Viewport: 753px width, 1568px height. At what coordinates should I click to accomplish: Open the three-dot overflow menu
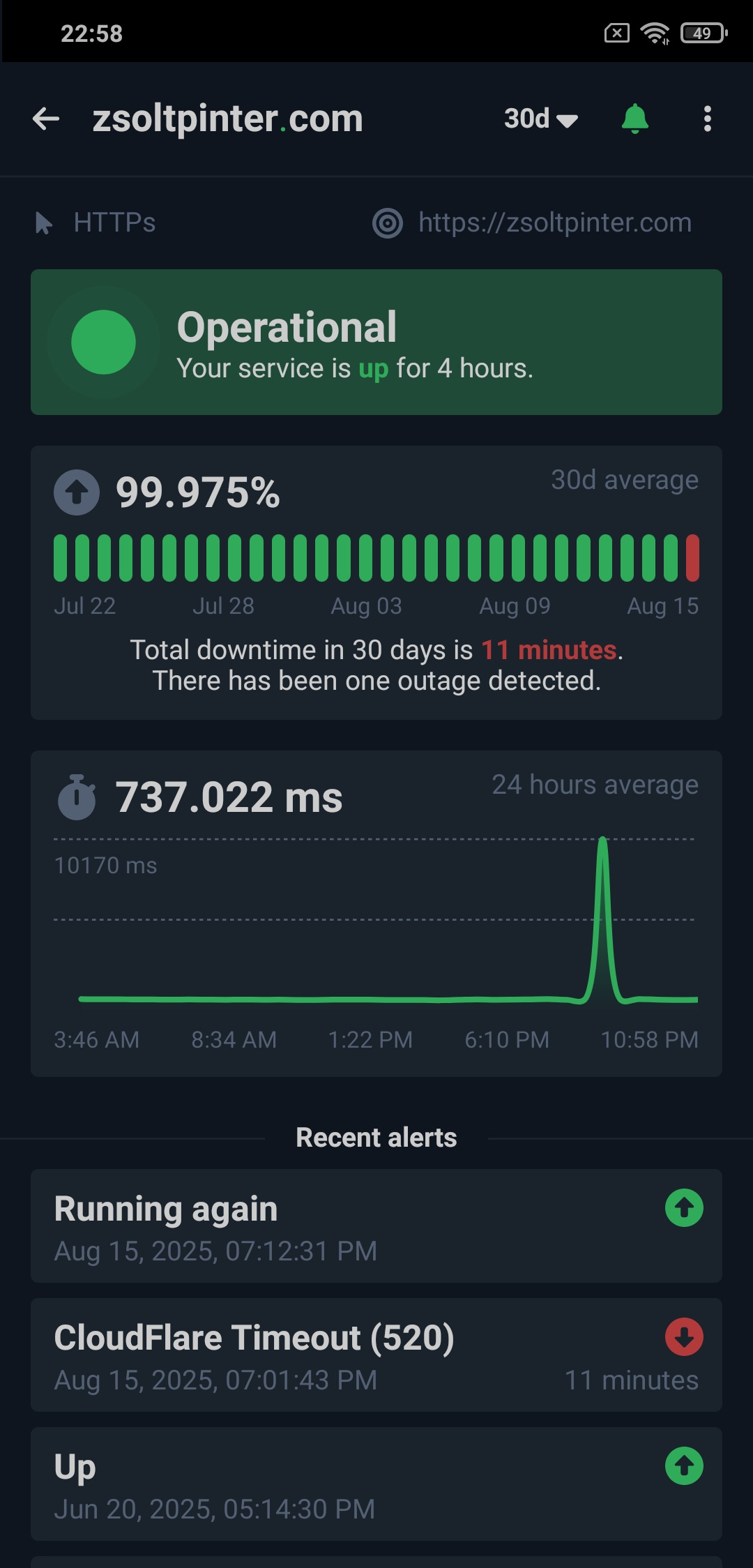point(708,119)
